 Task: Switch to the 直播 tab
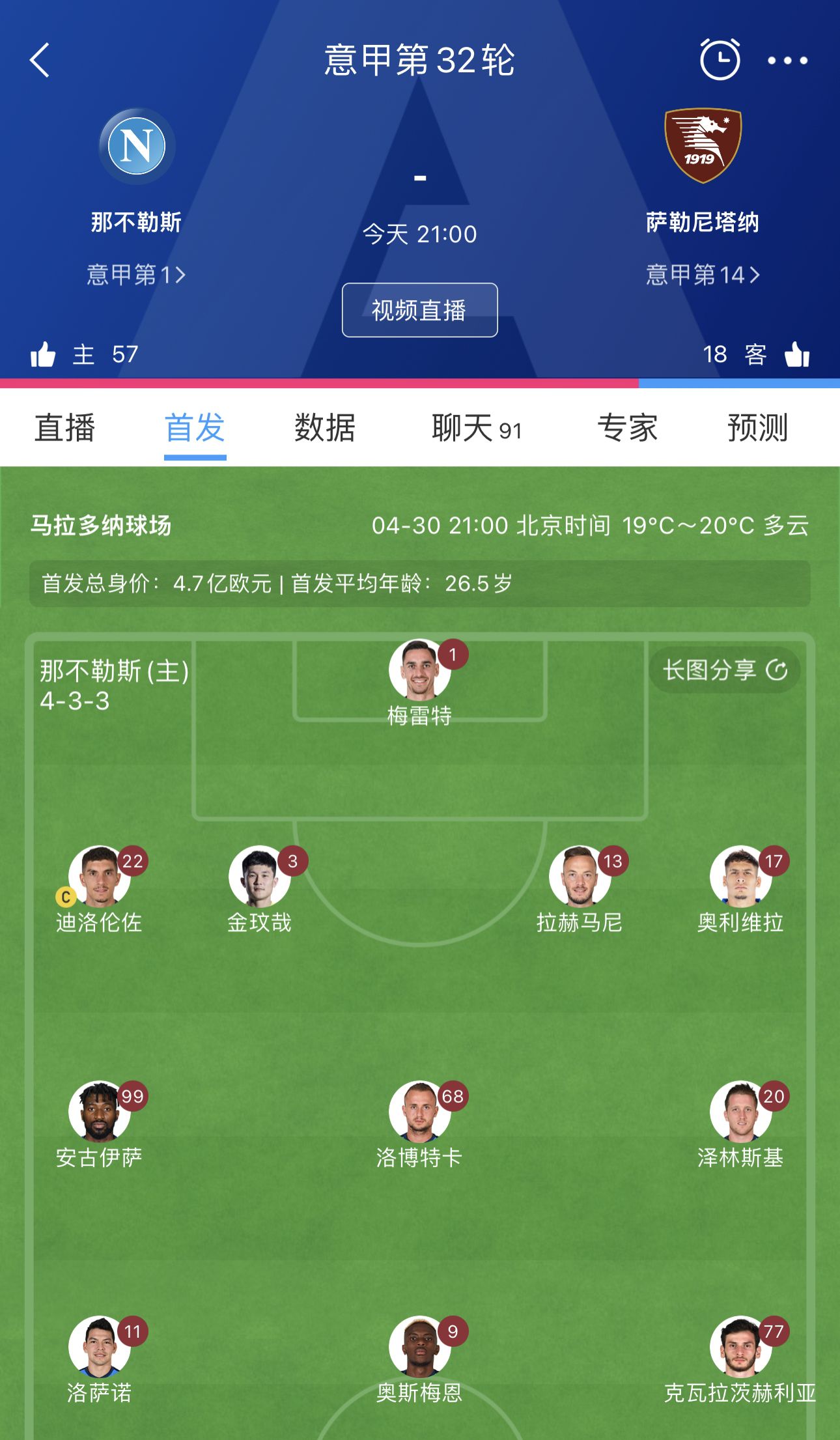click(64, 429)
